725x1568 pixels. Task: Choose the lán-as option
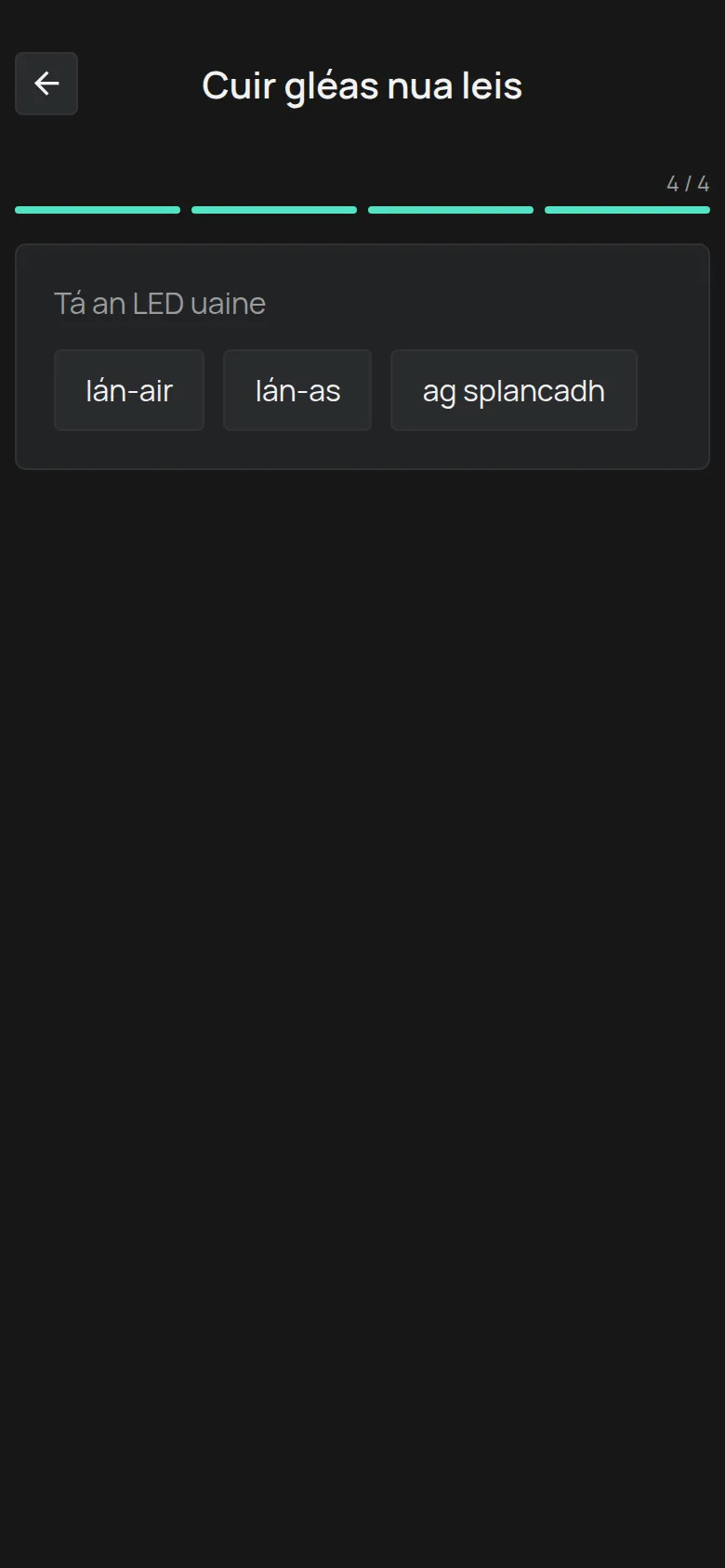[x=297, y=390]
